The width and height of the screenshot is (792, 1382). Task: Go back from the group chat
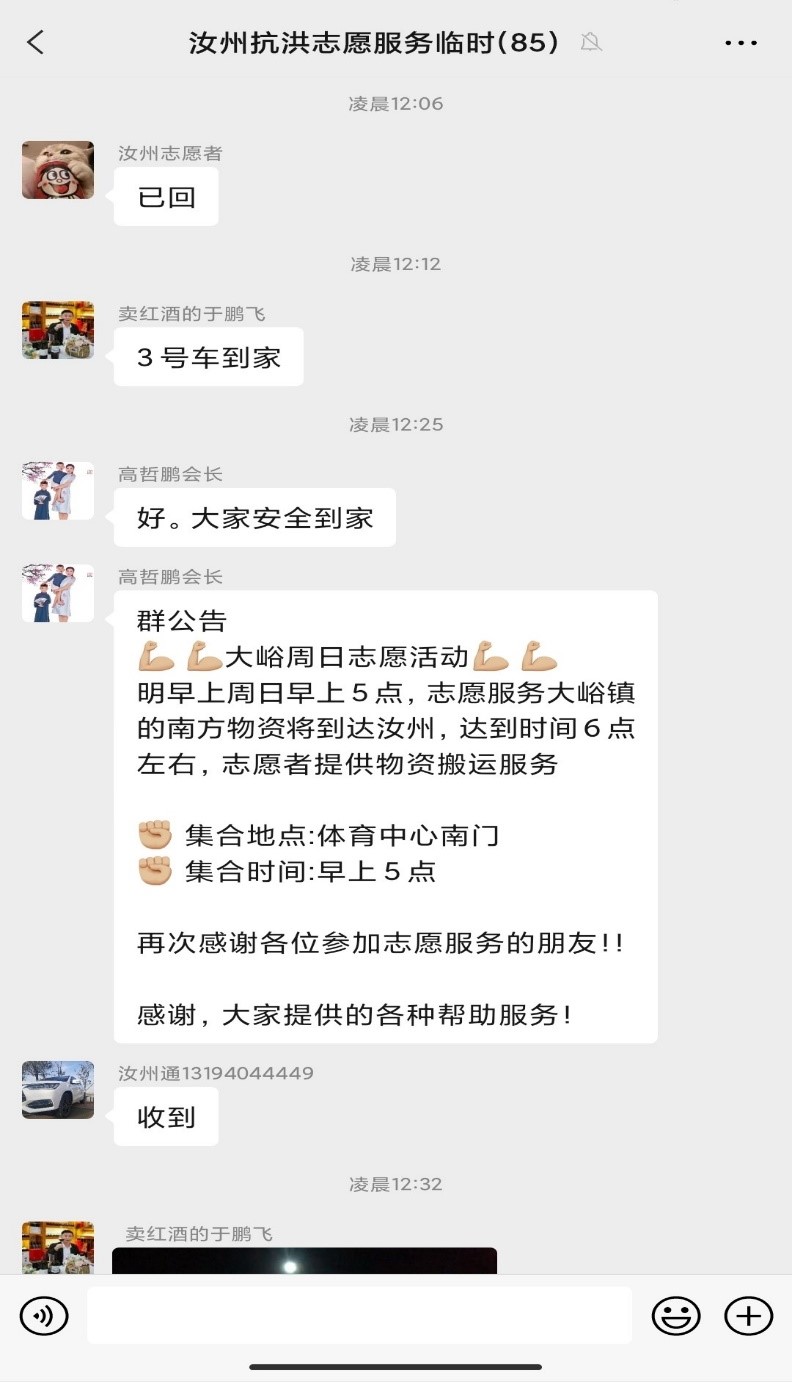(x=36, y=42)
